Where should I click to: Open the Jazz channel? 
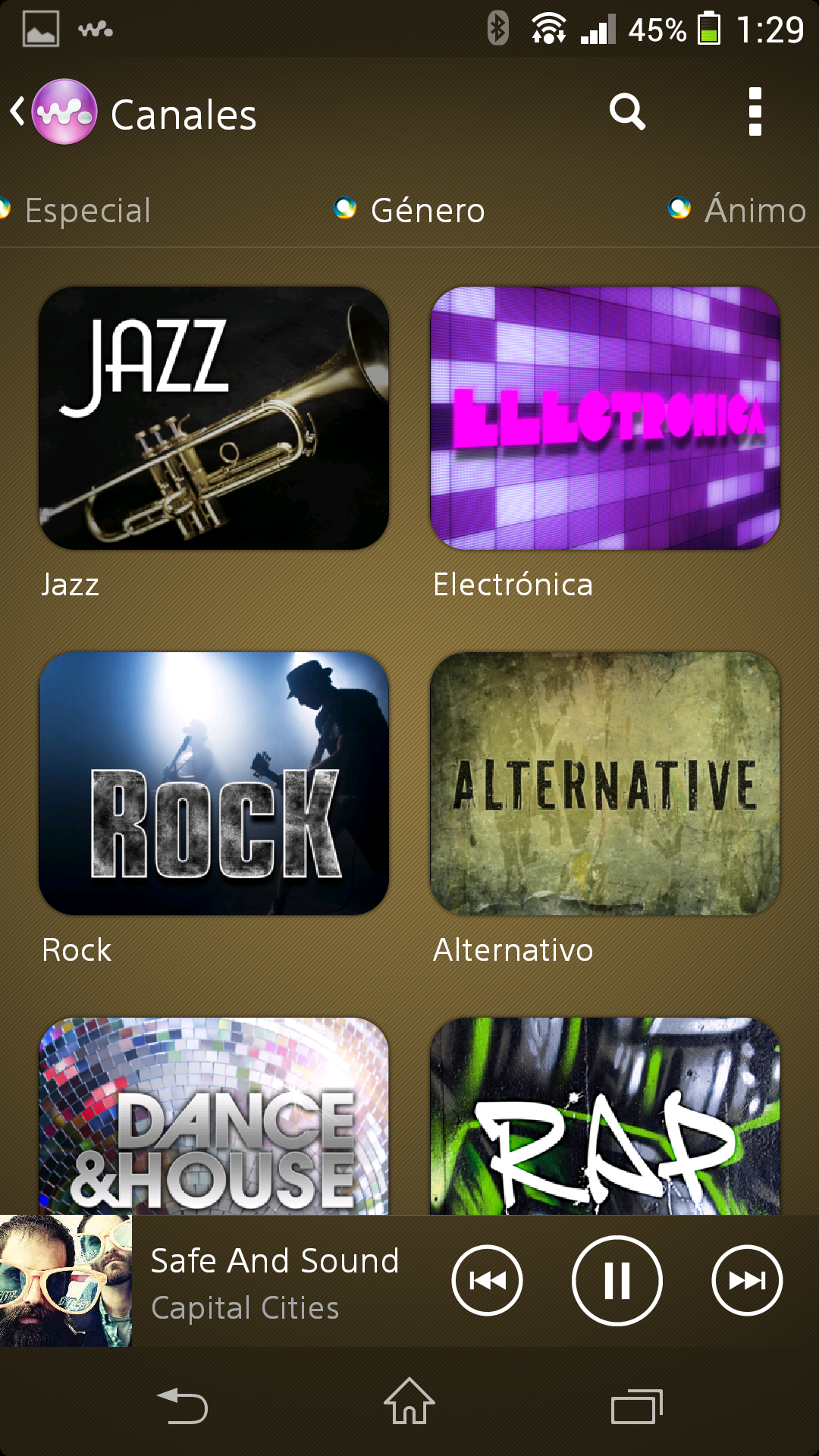coord(214,418)
